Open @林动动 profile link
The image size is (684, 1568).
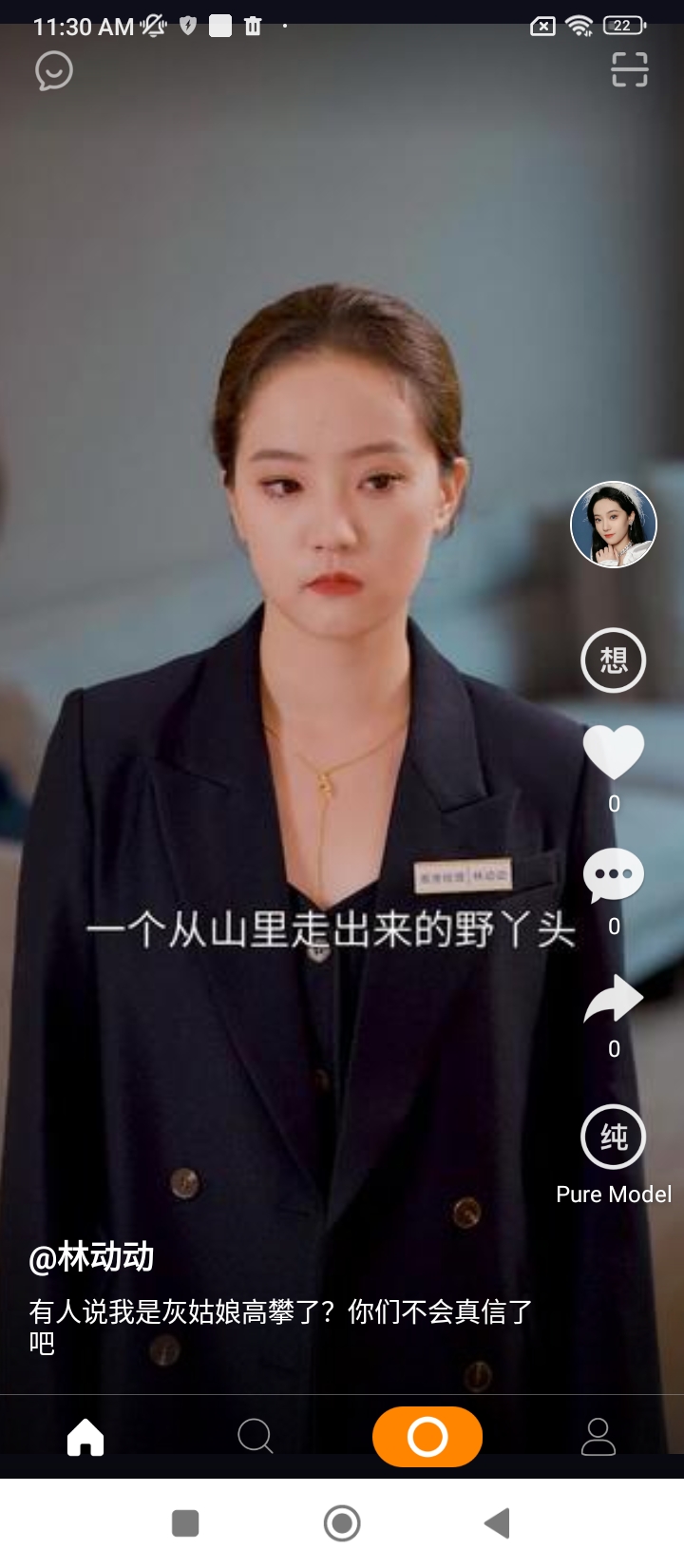tap(91, 1257)
